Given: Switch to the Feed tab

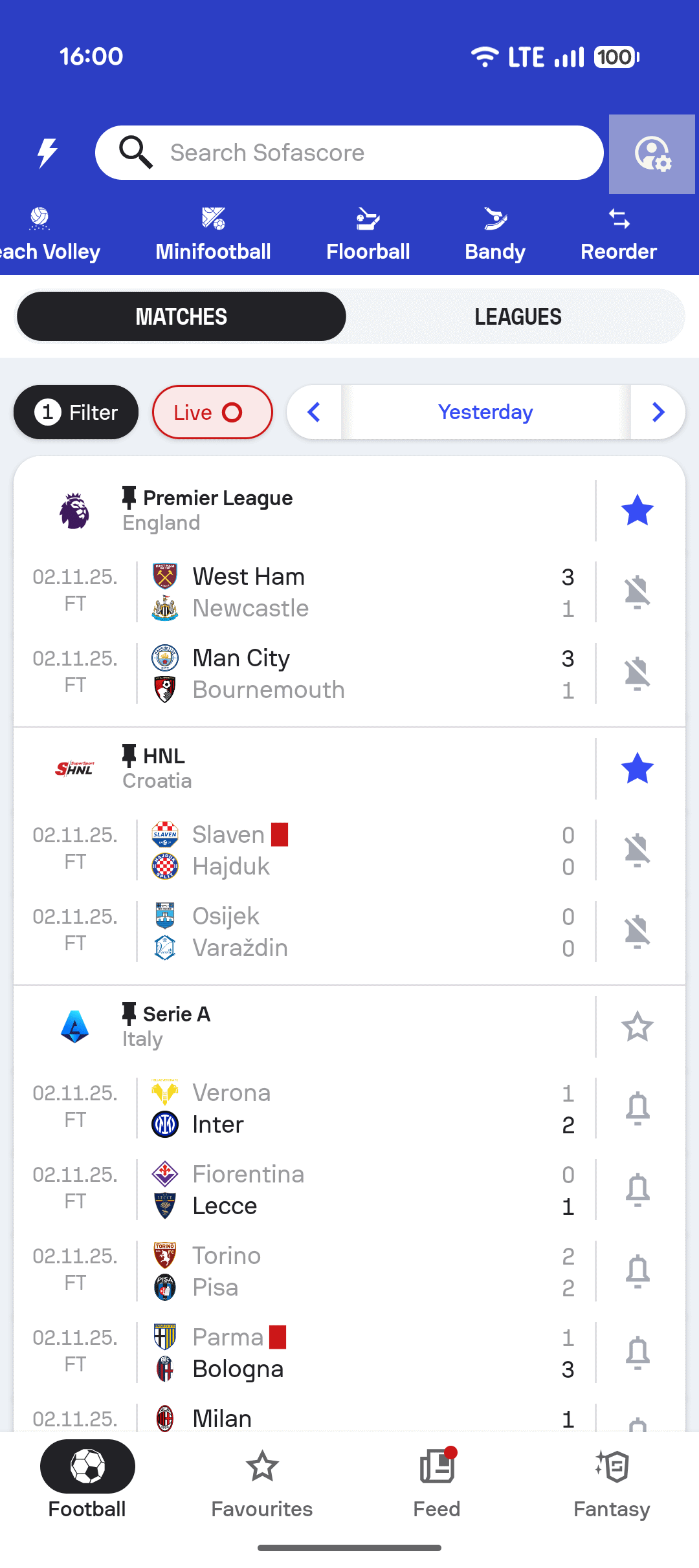Looking at the screenshot, I should 437,1481.
